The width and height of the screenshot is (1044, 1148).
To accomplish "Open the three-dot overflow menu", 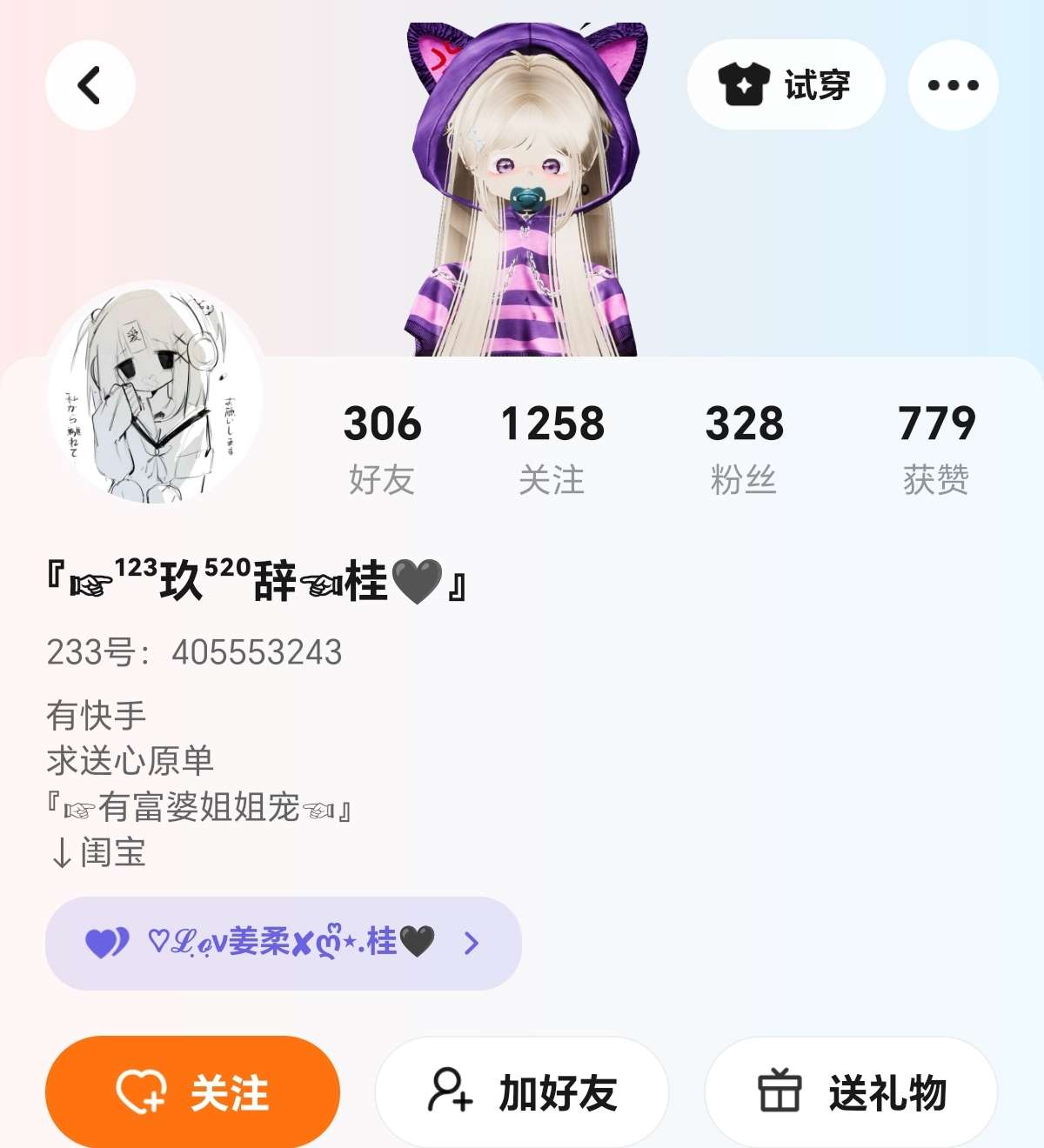I will click(953, 85).
